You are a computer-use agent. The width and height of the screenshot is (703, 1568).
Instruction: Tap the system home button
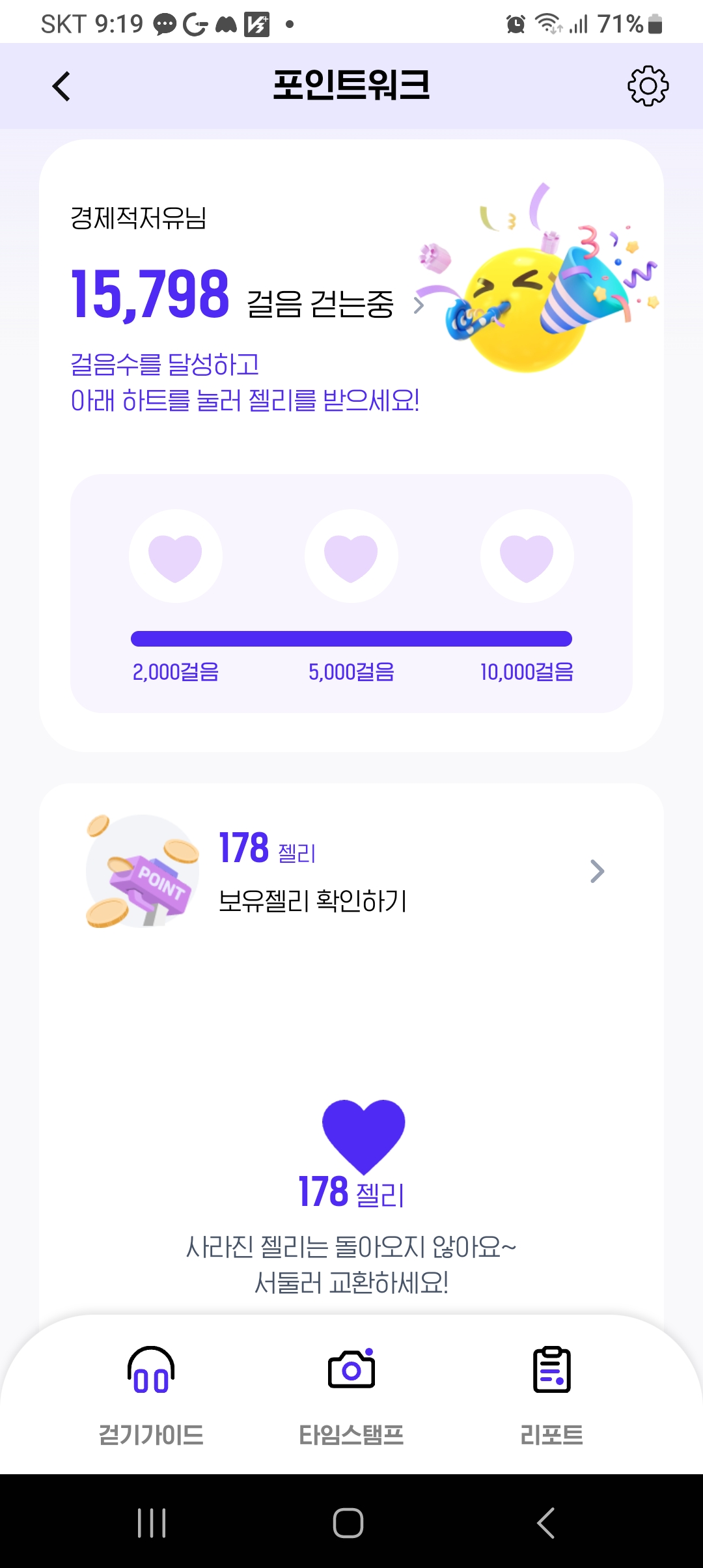tap(348, 1523)
